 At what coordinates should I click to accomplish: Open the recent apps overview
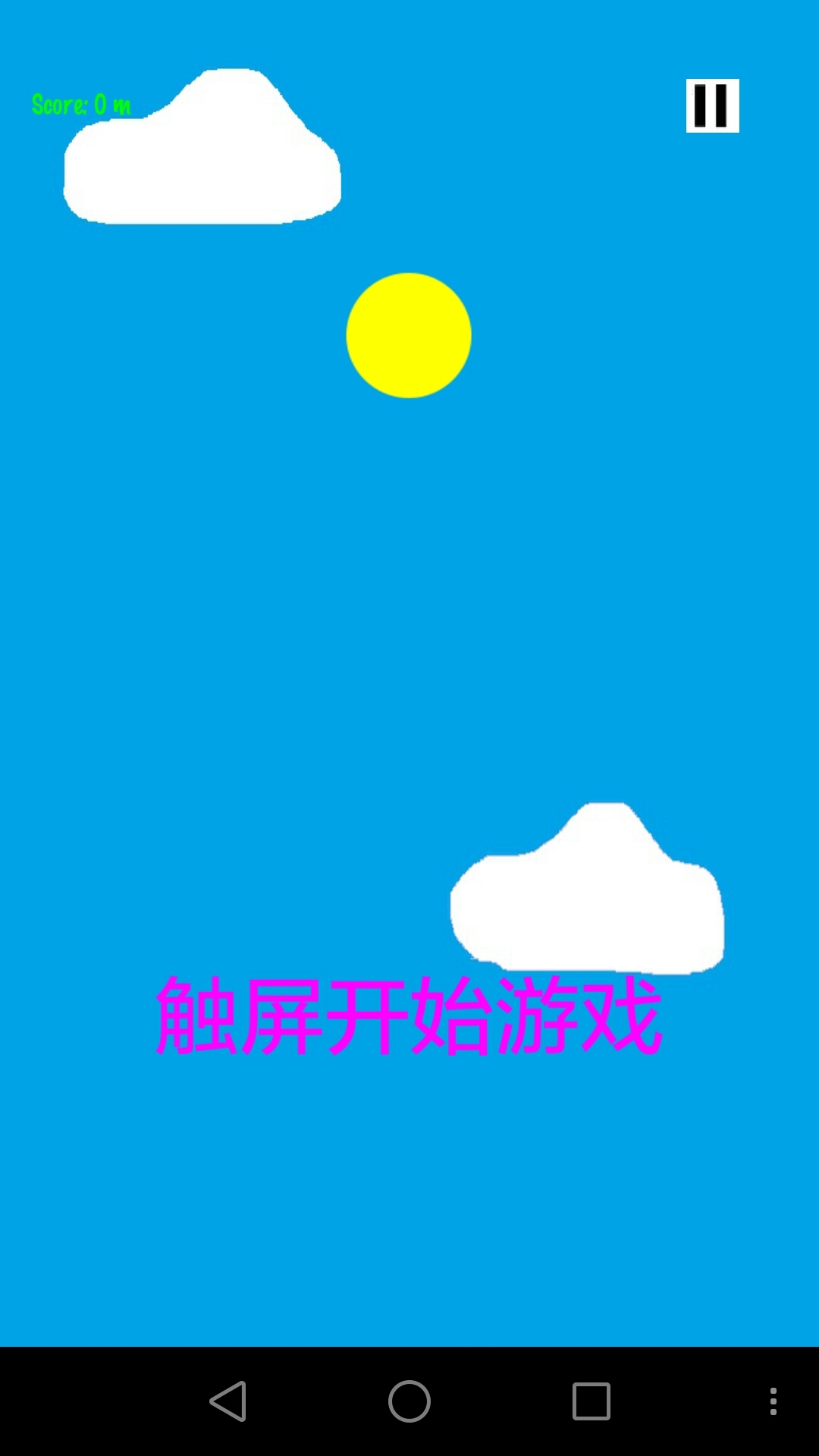click(x=591, y=1401)
